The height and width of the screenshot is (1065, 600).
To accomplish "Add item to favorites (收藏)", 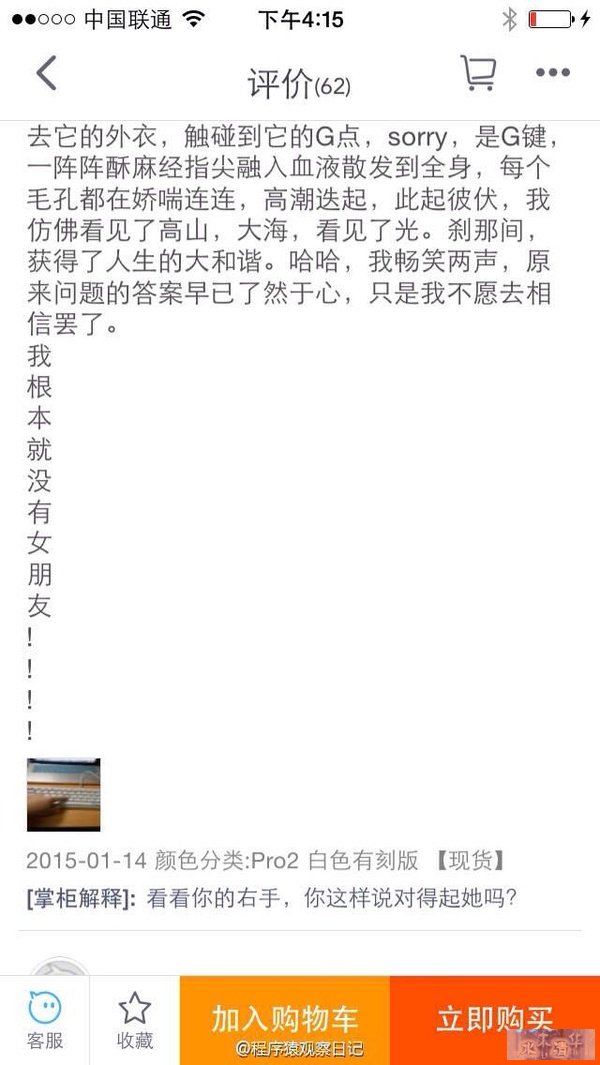I will point(135,1020).
